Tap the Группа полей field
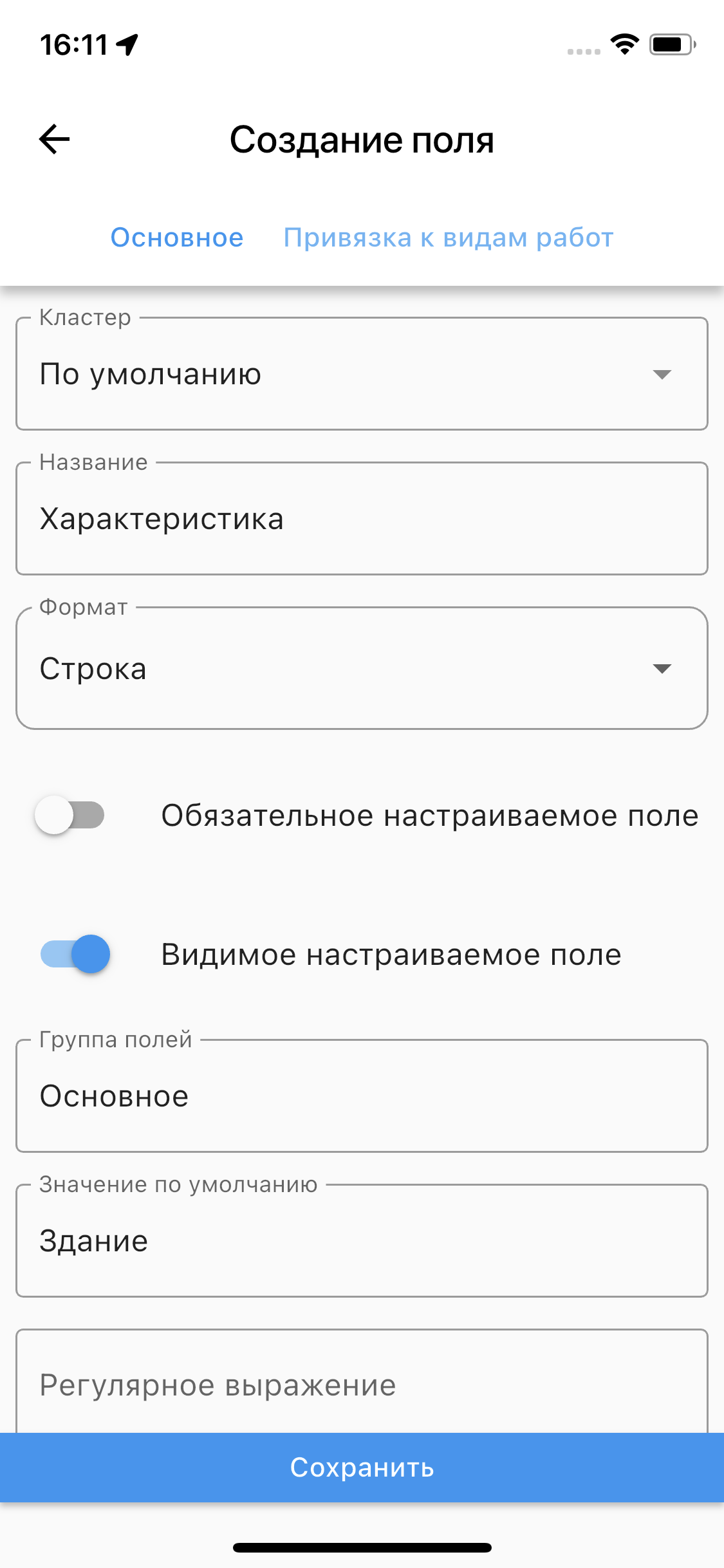The width and height of the screenshot is (724, 1568). tap(362, 1096)
